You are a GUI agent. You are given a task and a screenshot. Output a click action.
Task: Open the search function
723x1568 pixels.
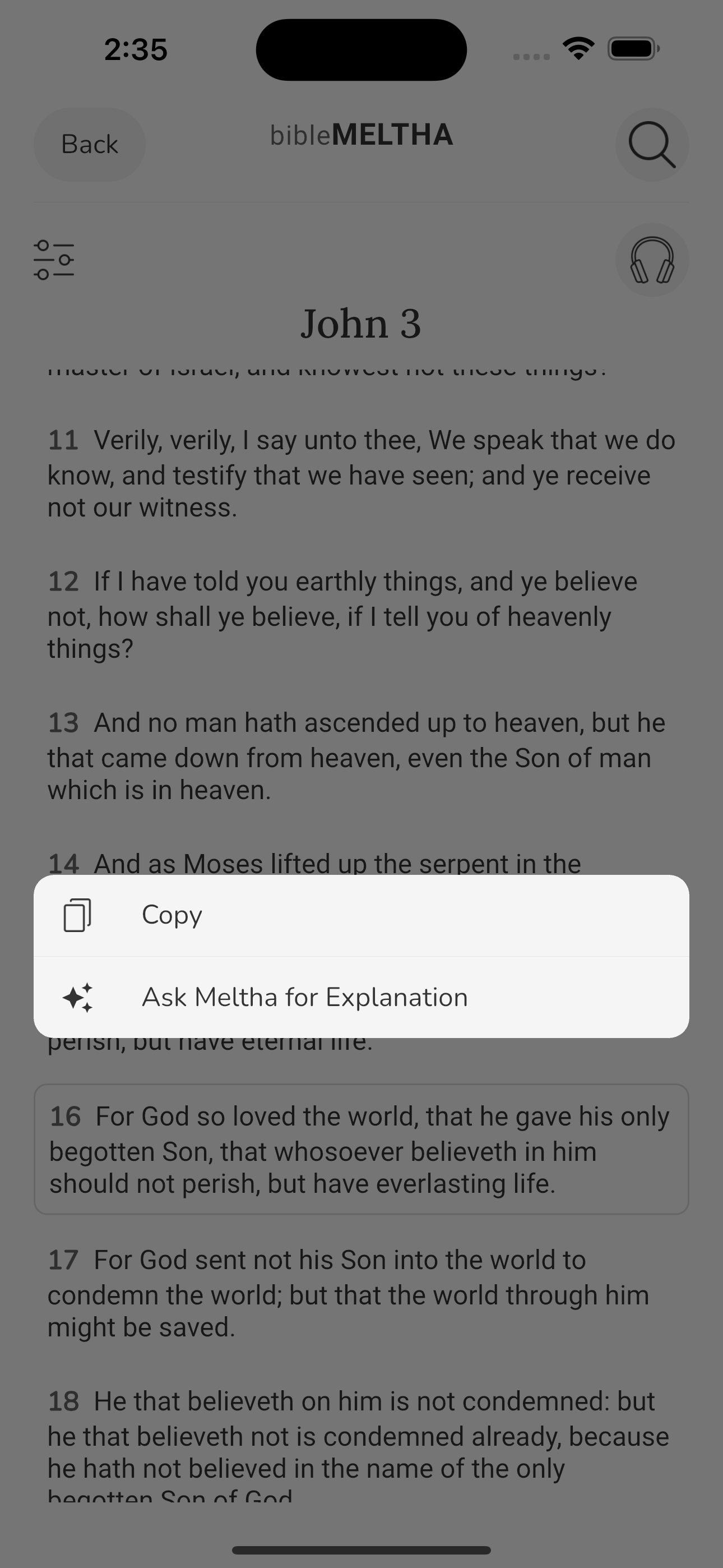(x=651, y=145)
